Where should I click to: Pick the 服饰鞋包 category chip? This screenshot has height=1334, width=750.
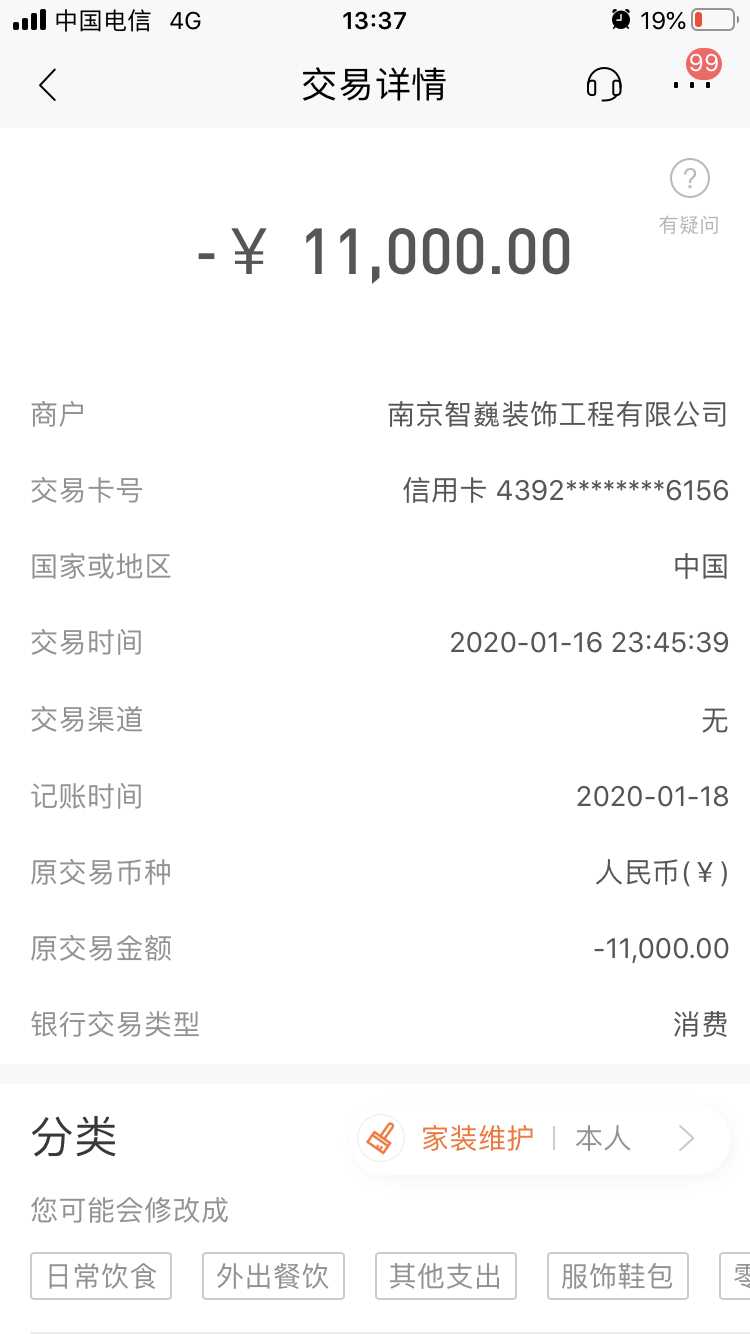coord(617,1276)
